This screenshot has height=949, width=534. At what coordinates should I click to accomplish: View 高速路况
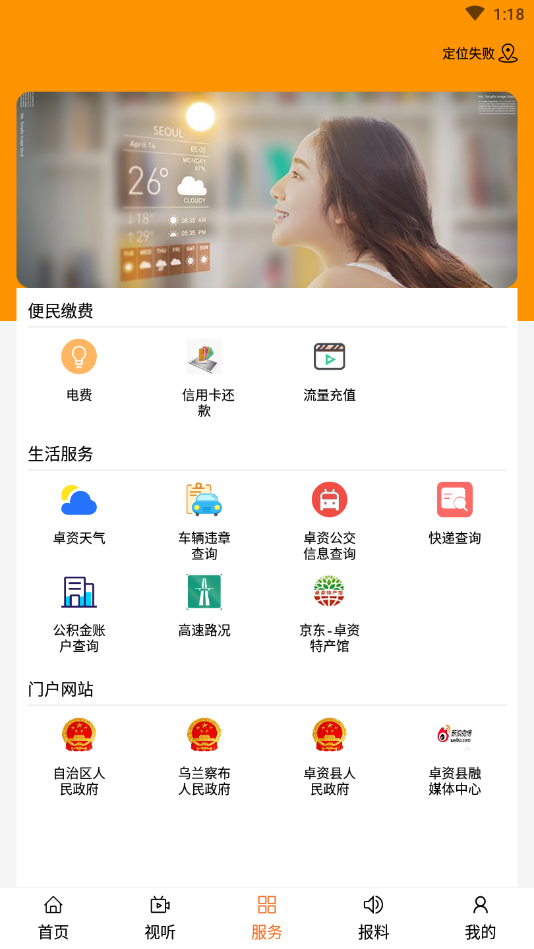204,606
